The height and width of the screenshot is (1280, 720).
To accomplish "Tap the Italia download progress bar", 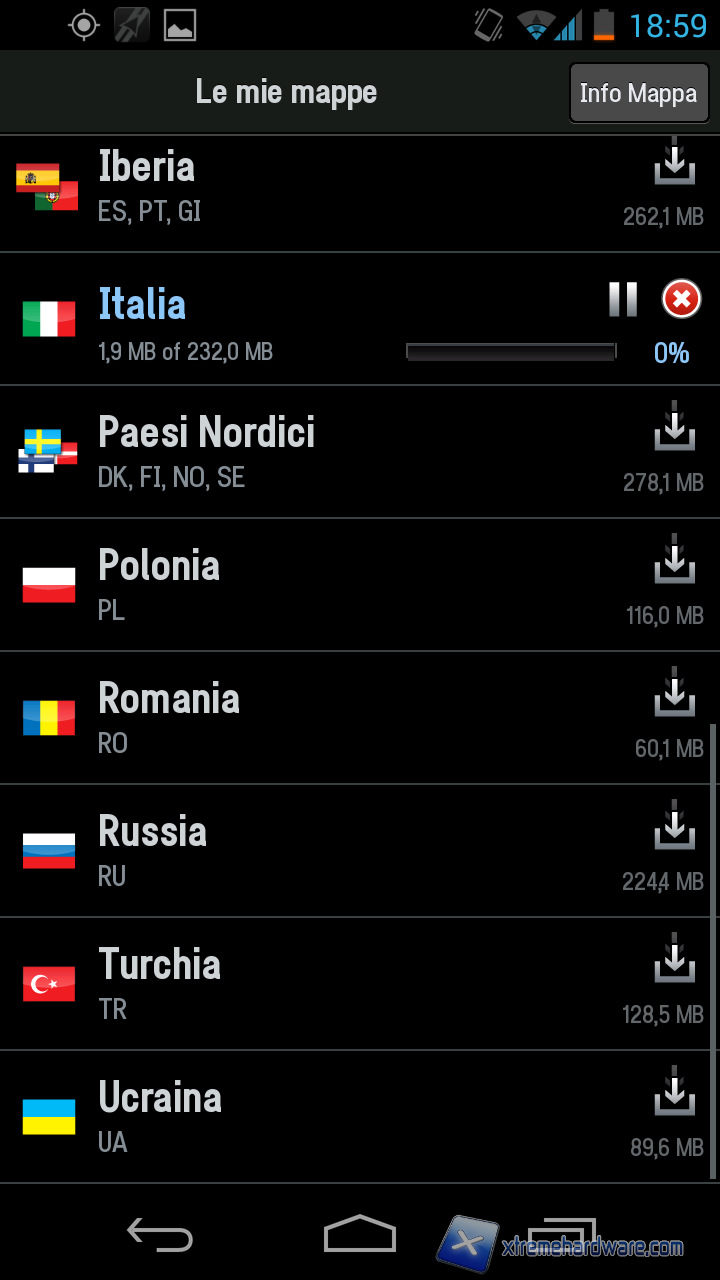I will click(x=510, y=352).
